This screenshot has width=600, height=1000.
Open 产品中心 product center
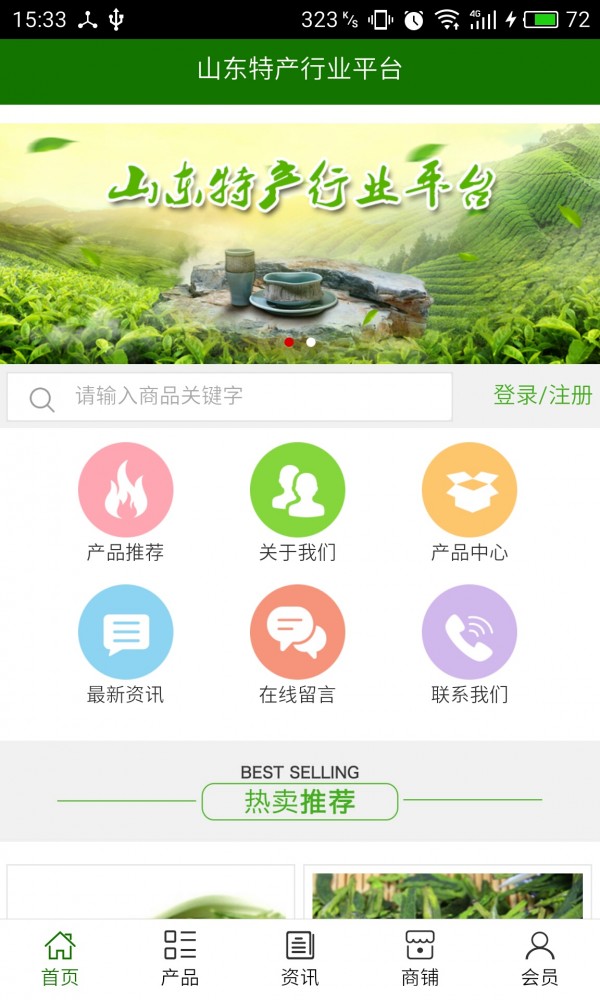(x=469, y=502)
